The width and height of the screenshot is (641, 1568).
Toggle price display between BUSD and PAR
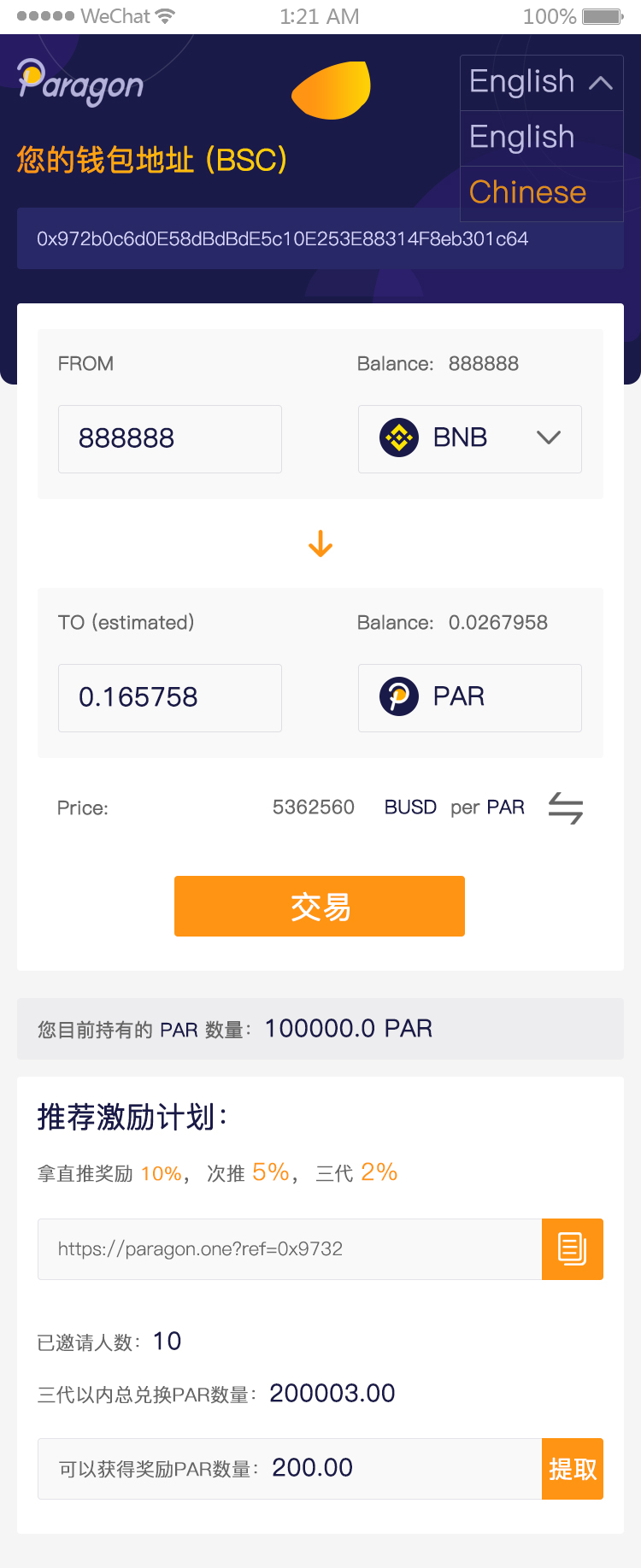coord(565,807)
